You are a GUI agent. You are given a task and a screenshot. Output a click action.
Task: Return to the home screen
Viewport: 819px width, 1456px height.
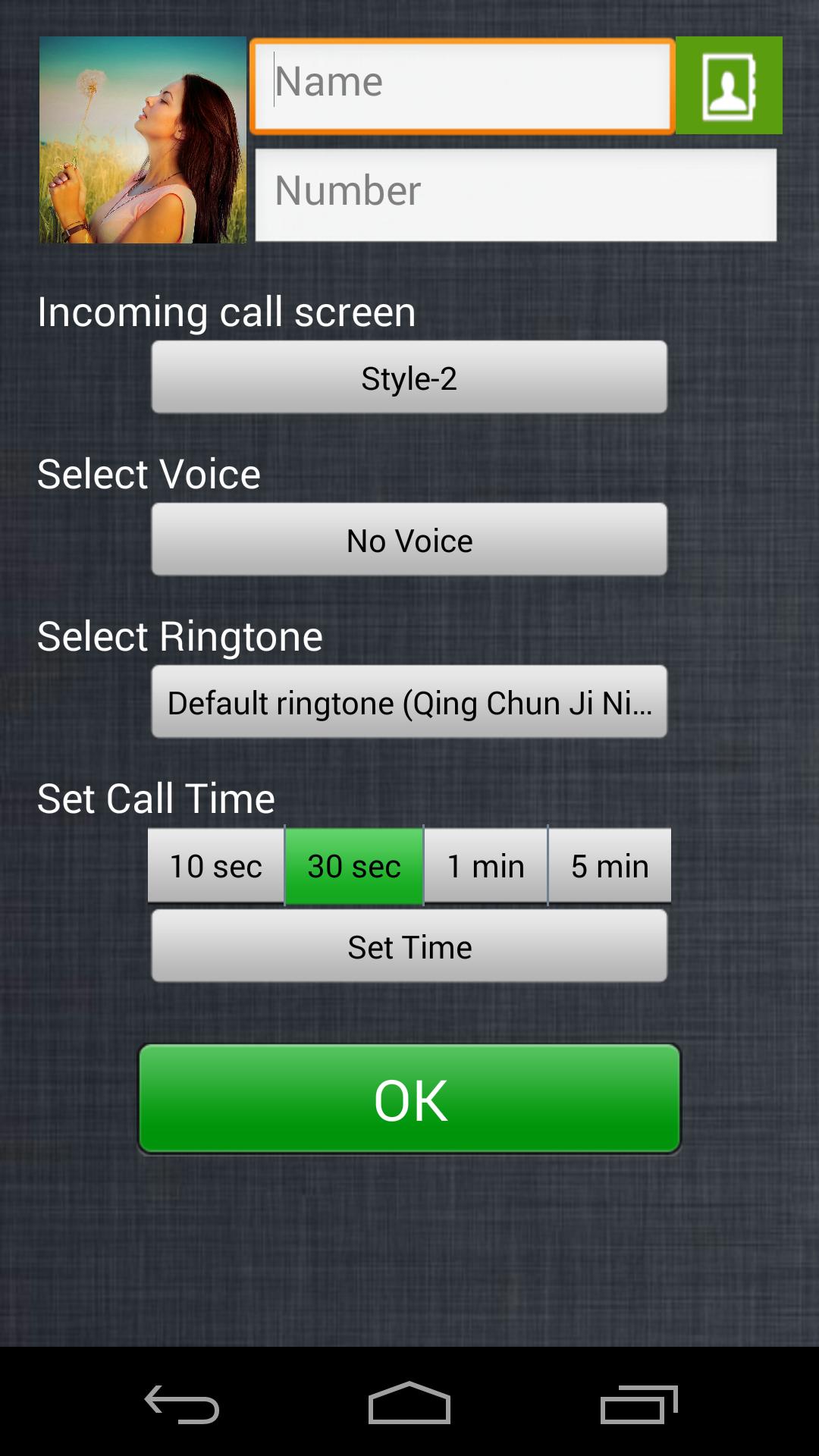coord(409,1404)
